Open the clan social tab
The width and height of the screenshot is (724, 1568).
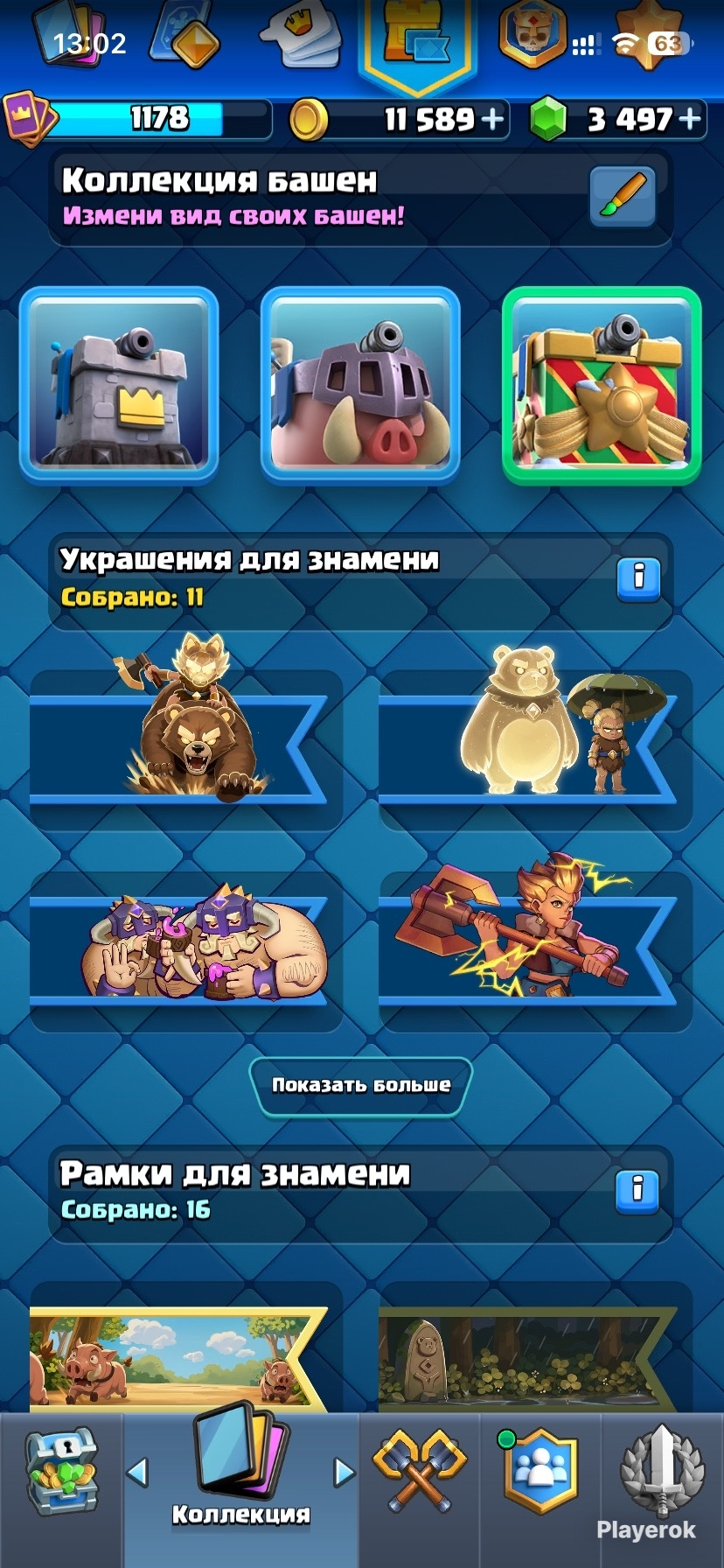[x=540, y=1472]
